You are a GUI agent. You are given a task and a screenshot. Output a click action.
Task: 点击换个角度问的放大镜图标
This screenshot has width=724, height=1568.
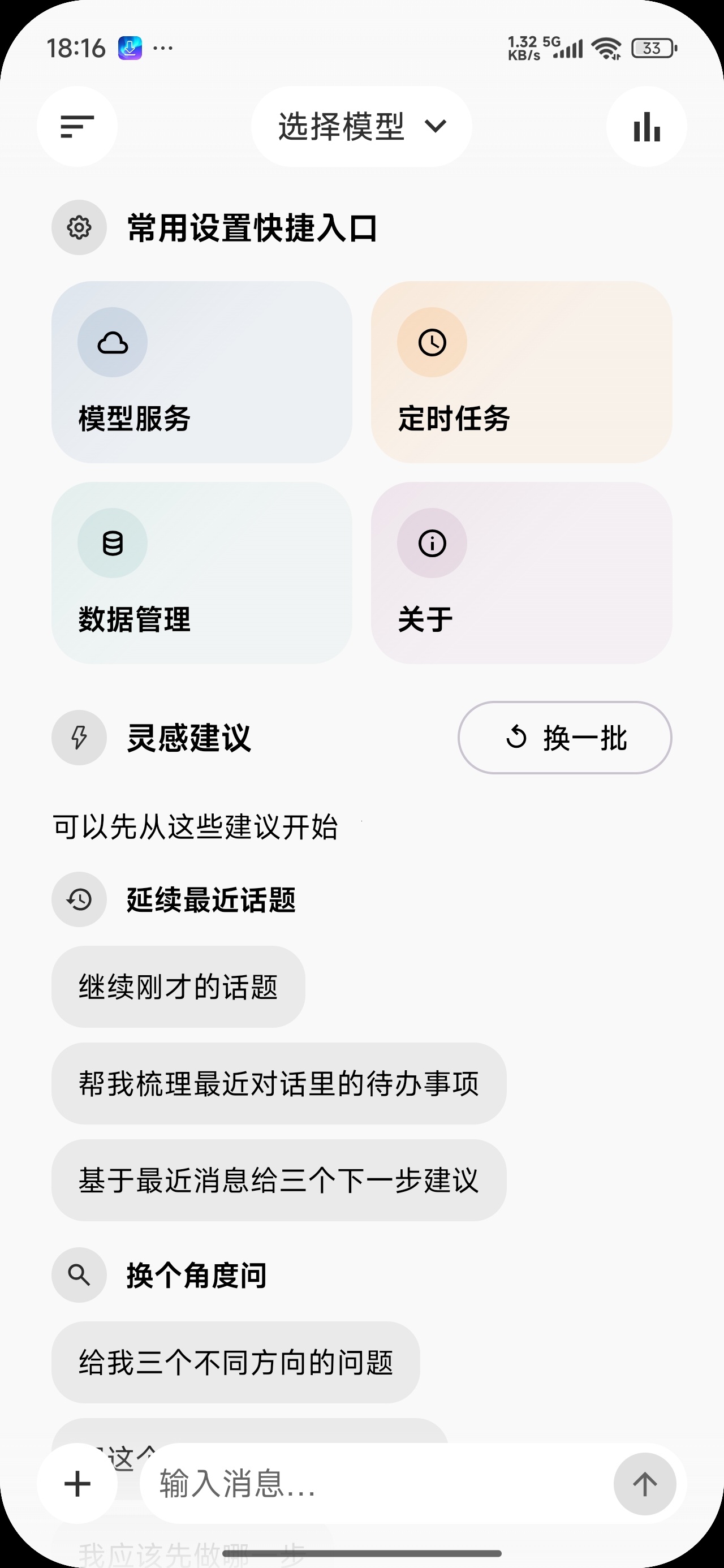(x=79, y=1275)
